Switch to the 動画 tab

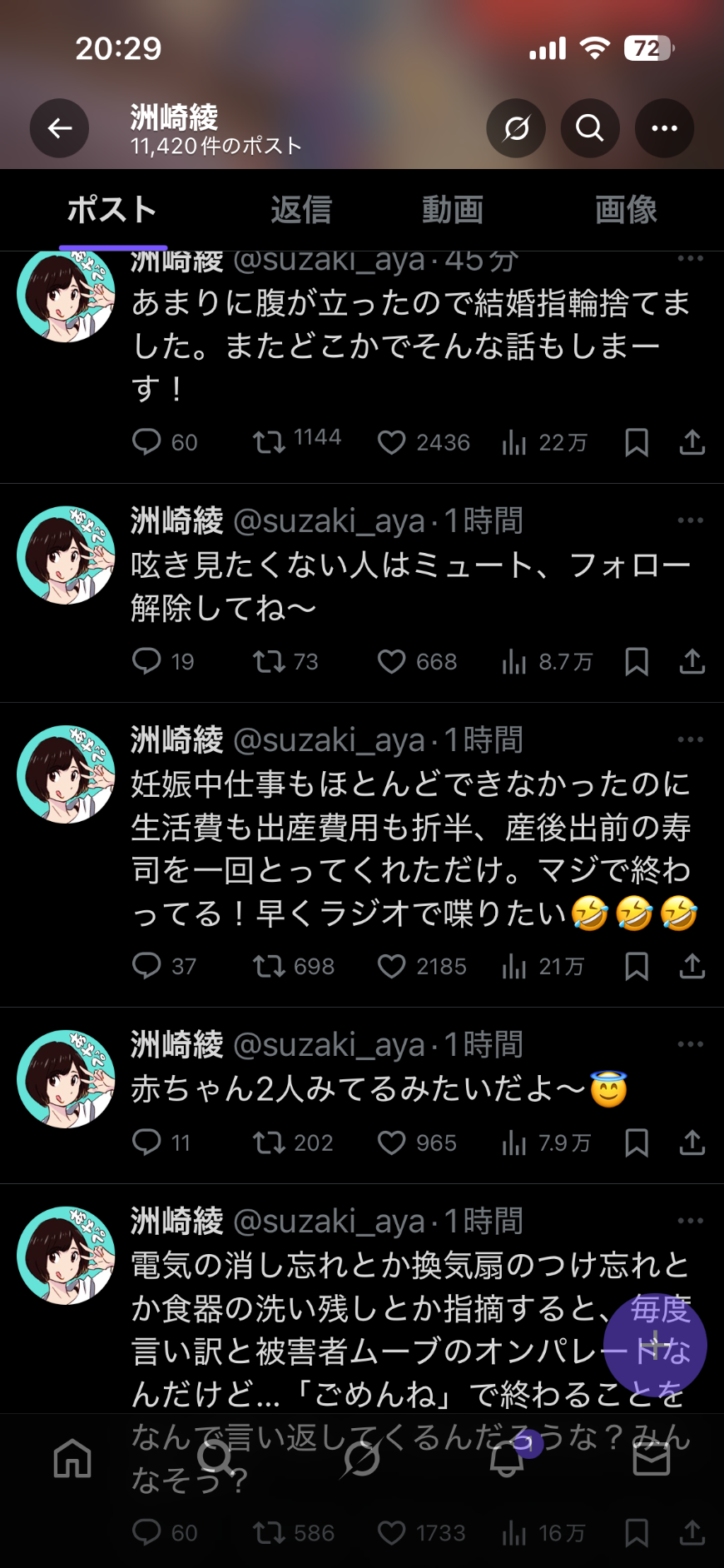click(453, 210)
